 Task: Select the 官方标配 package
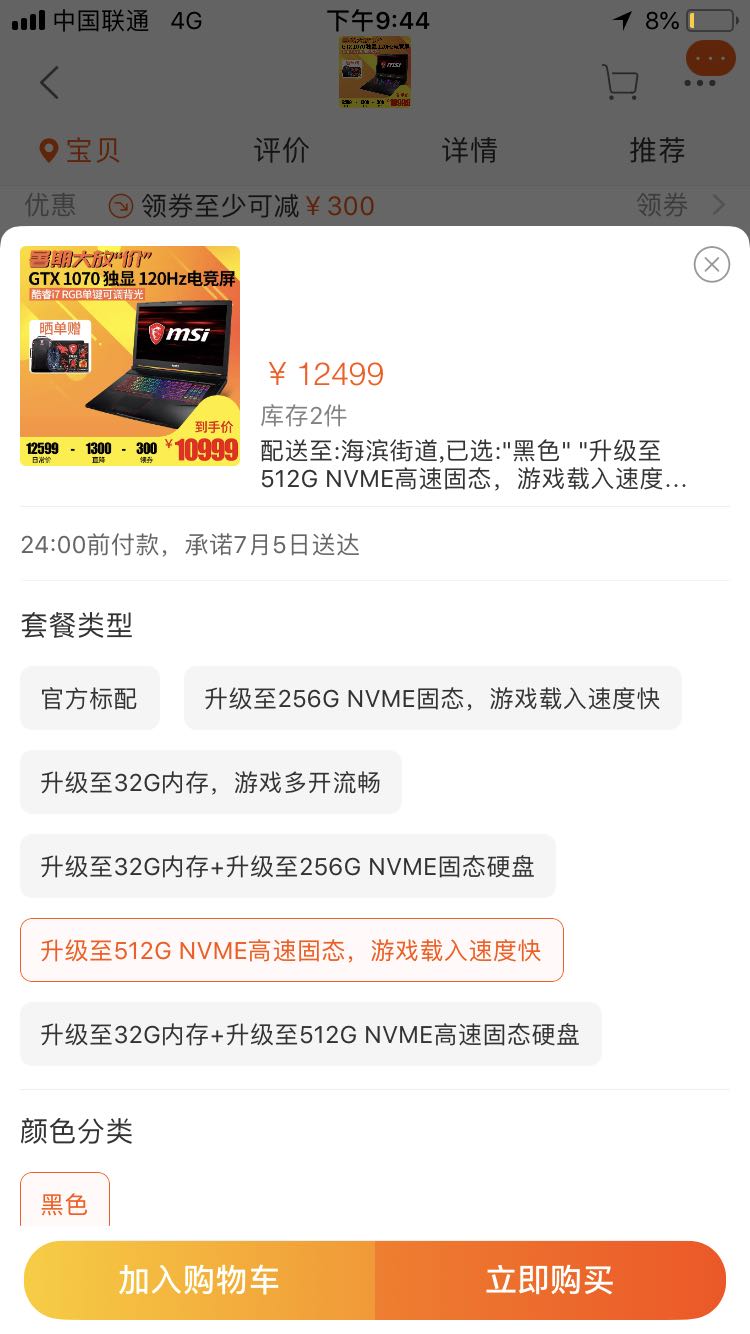tap(89, 698)
